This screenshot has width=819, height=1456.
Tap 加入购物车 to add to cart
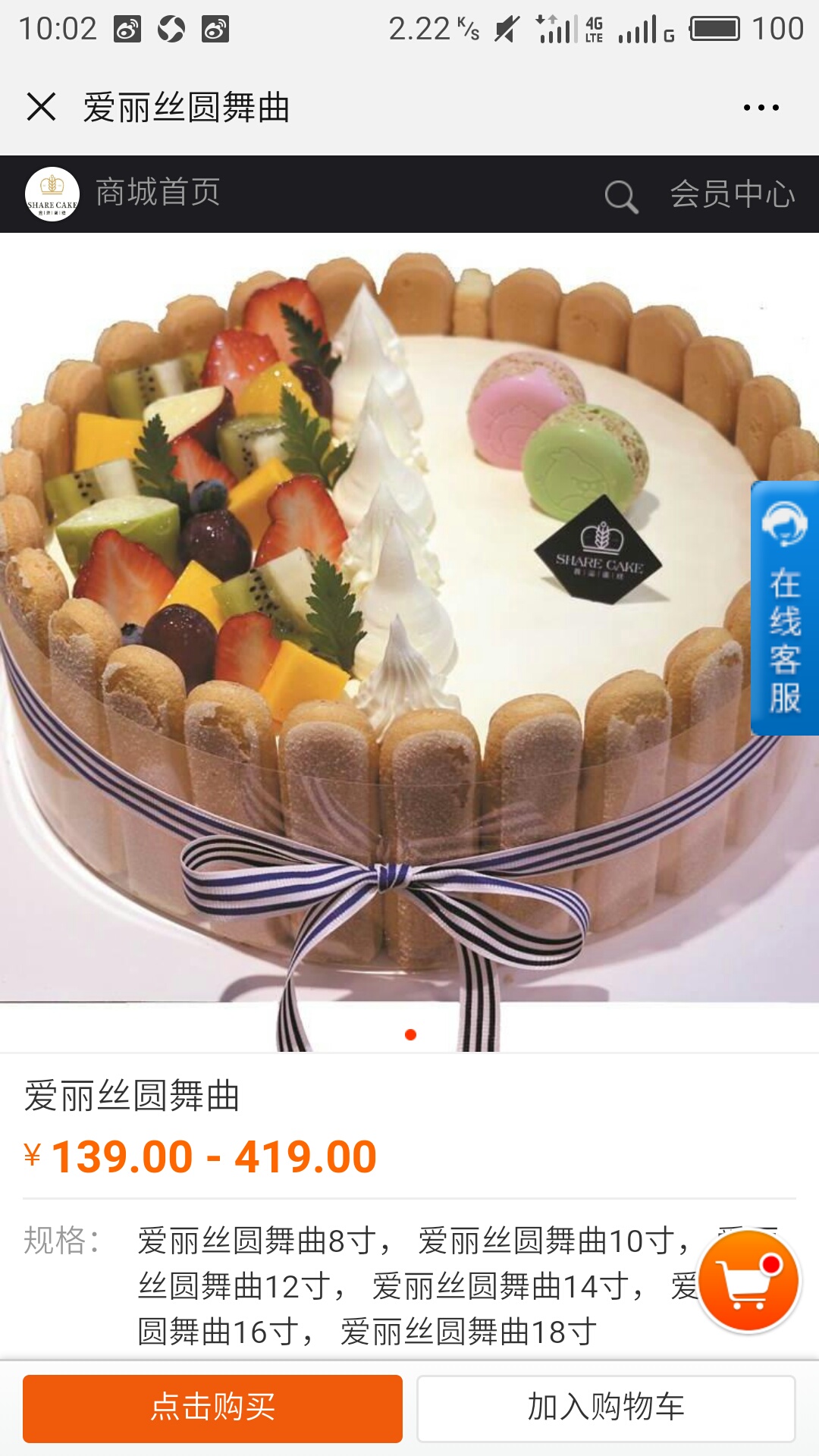click(x=606, y=1408)
